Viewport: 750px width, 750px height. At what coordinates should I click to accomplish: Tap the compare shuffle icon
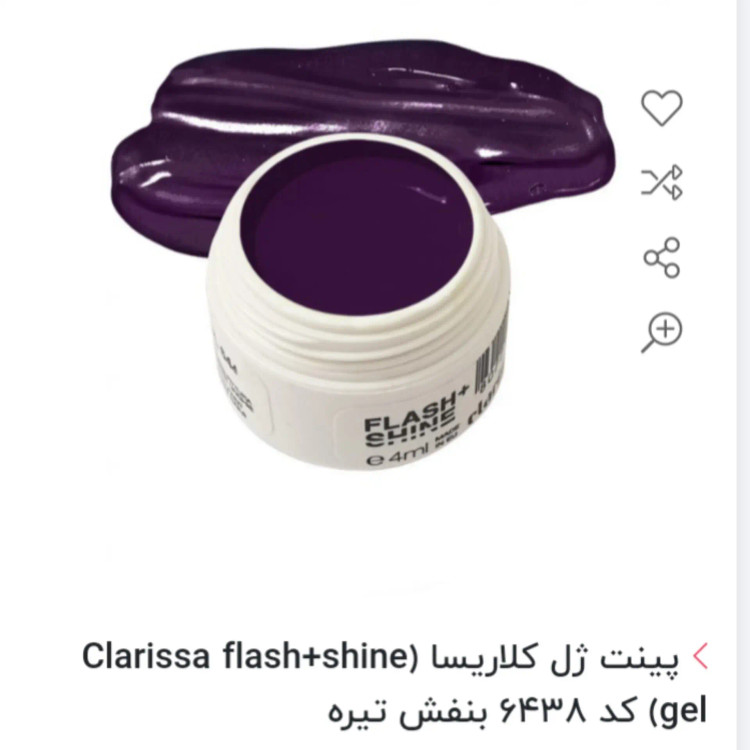pos(661,182)
